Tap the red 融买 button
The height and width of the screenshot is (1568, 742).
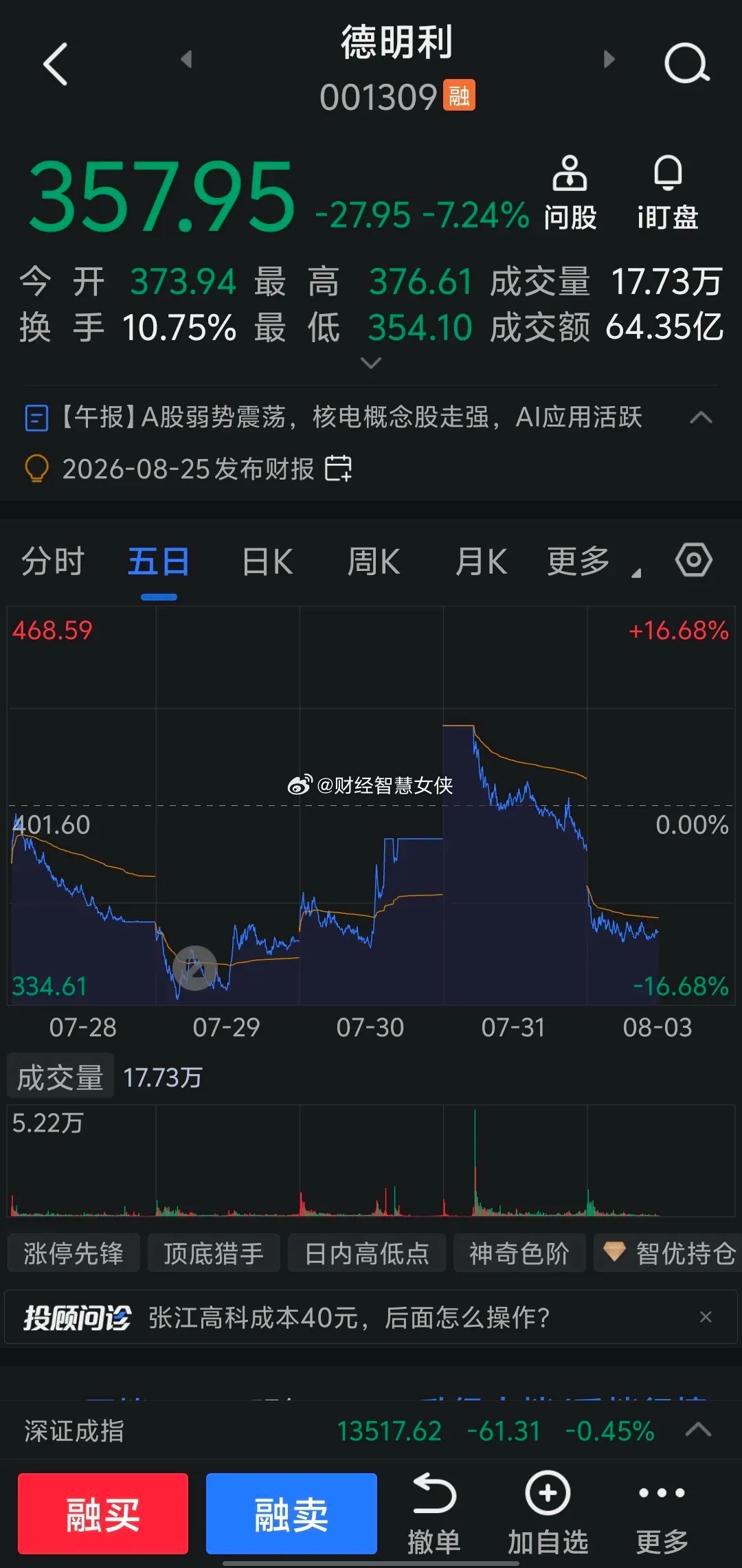pyautogui.click(x=103, y=1514)
